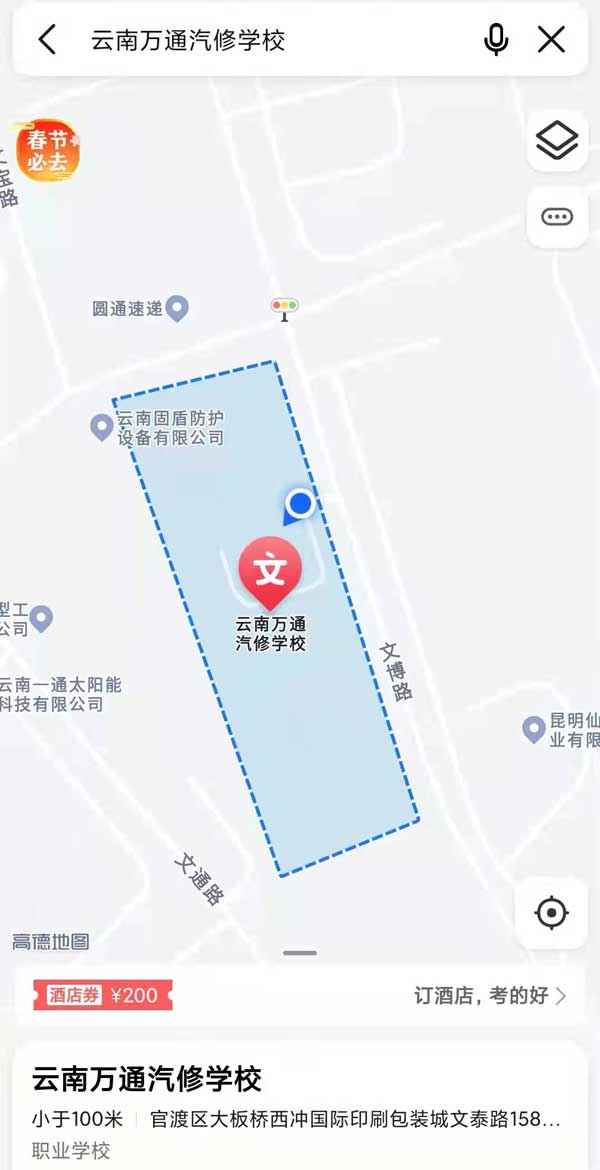
Task: Go back from the search results
Action: point(47,40)
